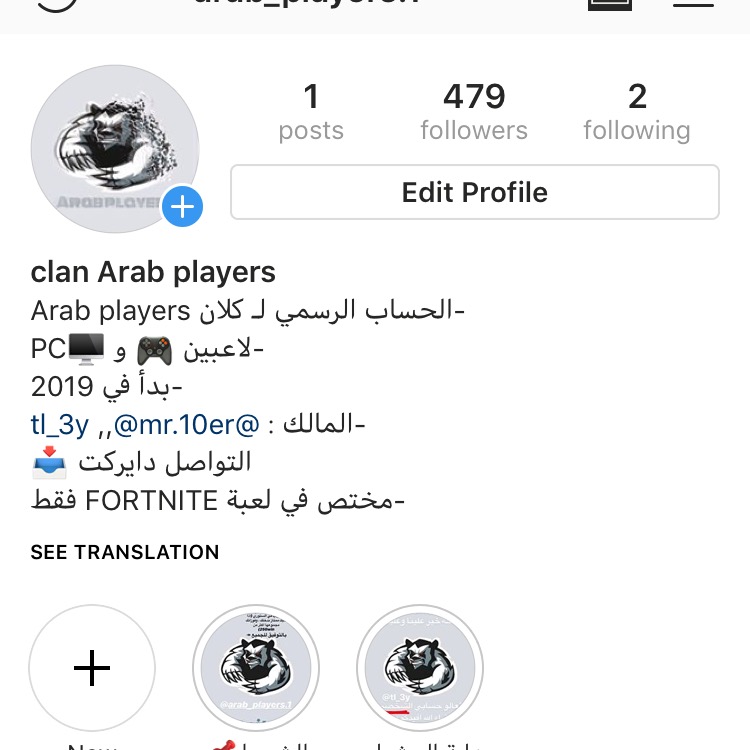Screen dimensions: 750x750
Task: Open the archive icon next to the menu
Action: 610,3
